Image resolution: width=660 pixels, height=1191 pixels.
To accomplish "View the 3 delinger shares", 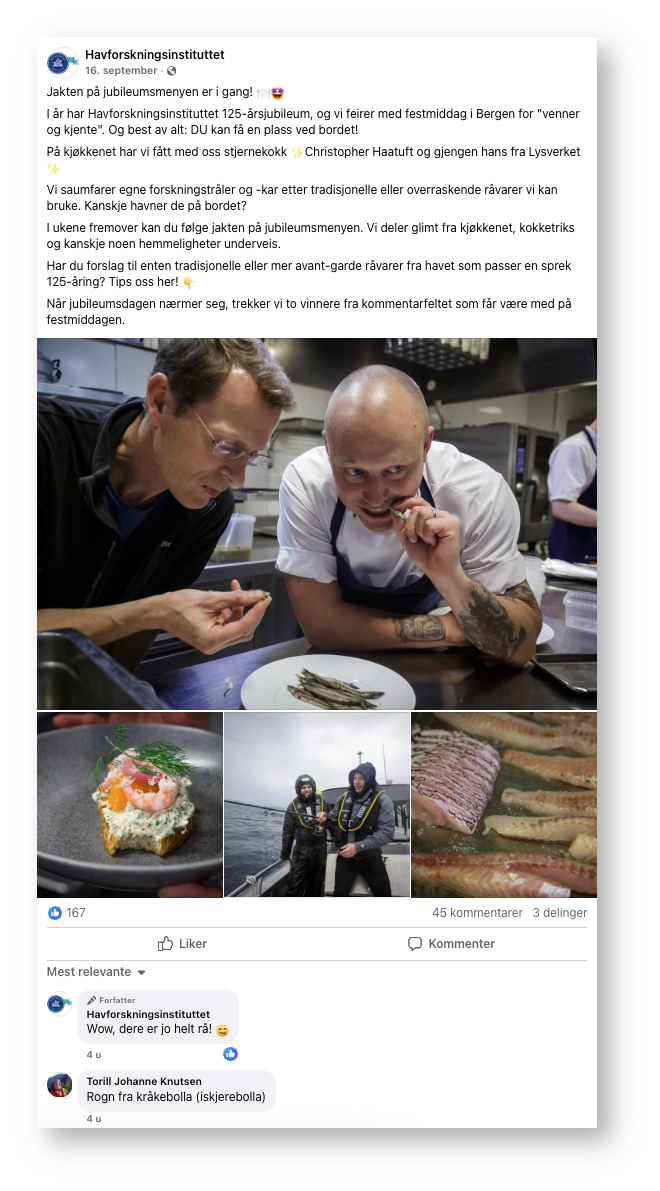I will click(559, 913).
